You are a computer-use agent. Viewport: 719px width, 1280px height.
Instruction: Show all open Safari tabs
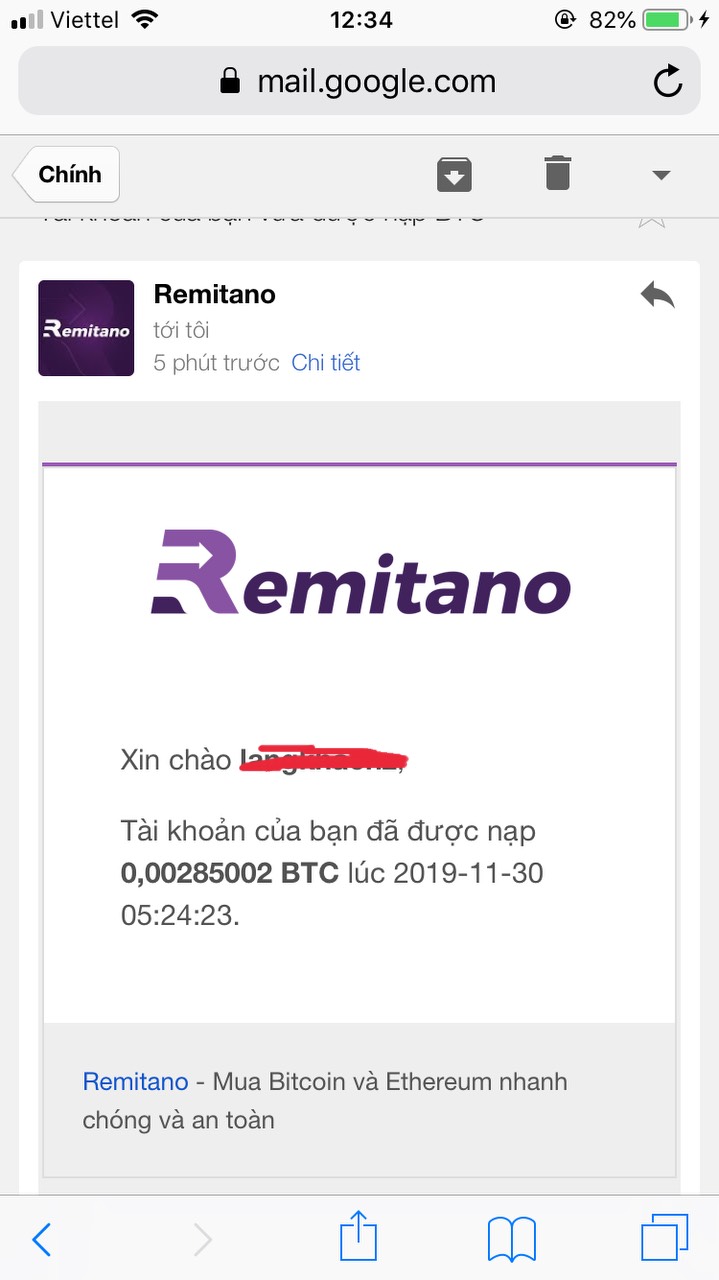[664, 1238]
